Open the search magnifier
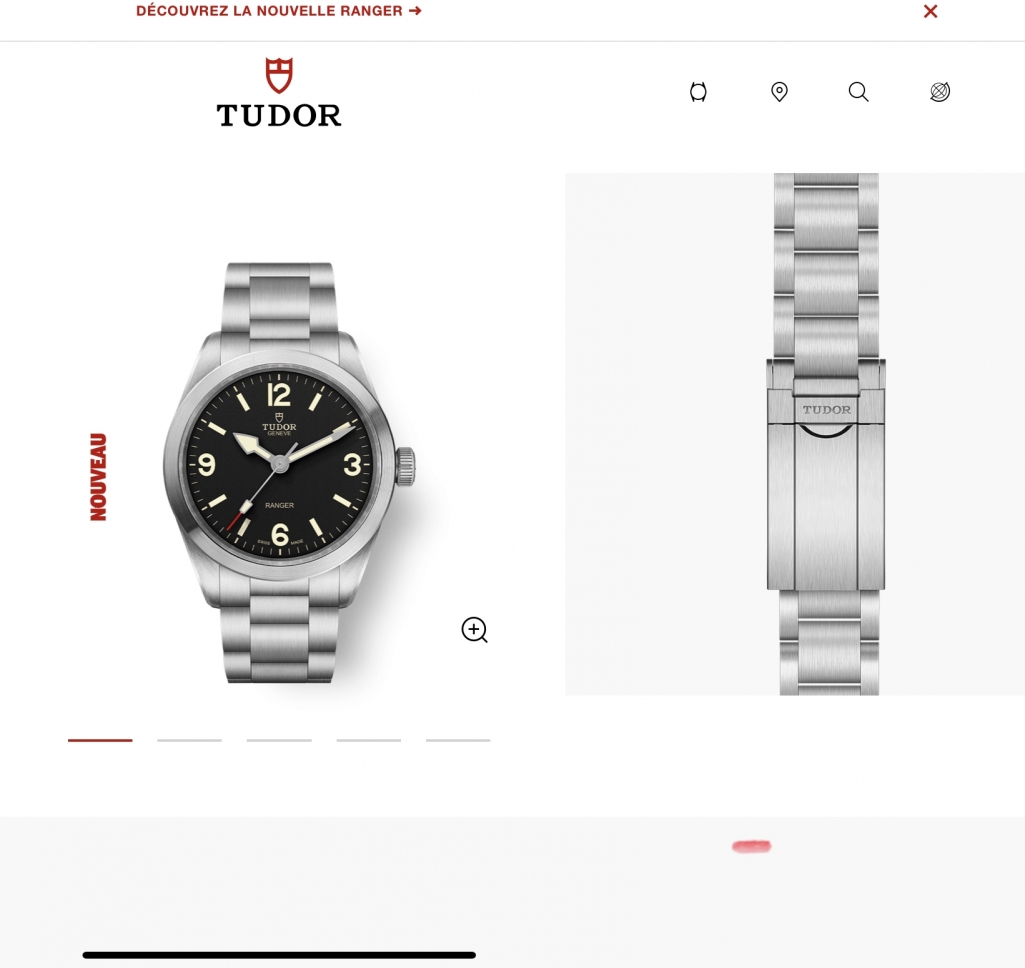The image size is (1025, 968). click(858, 92)
